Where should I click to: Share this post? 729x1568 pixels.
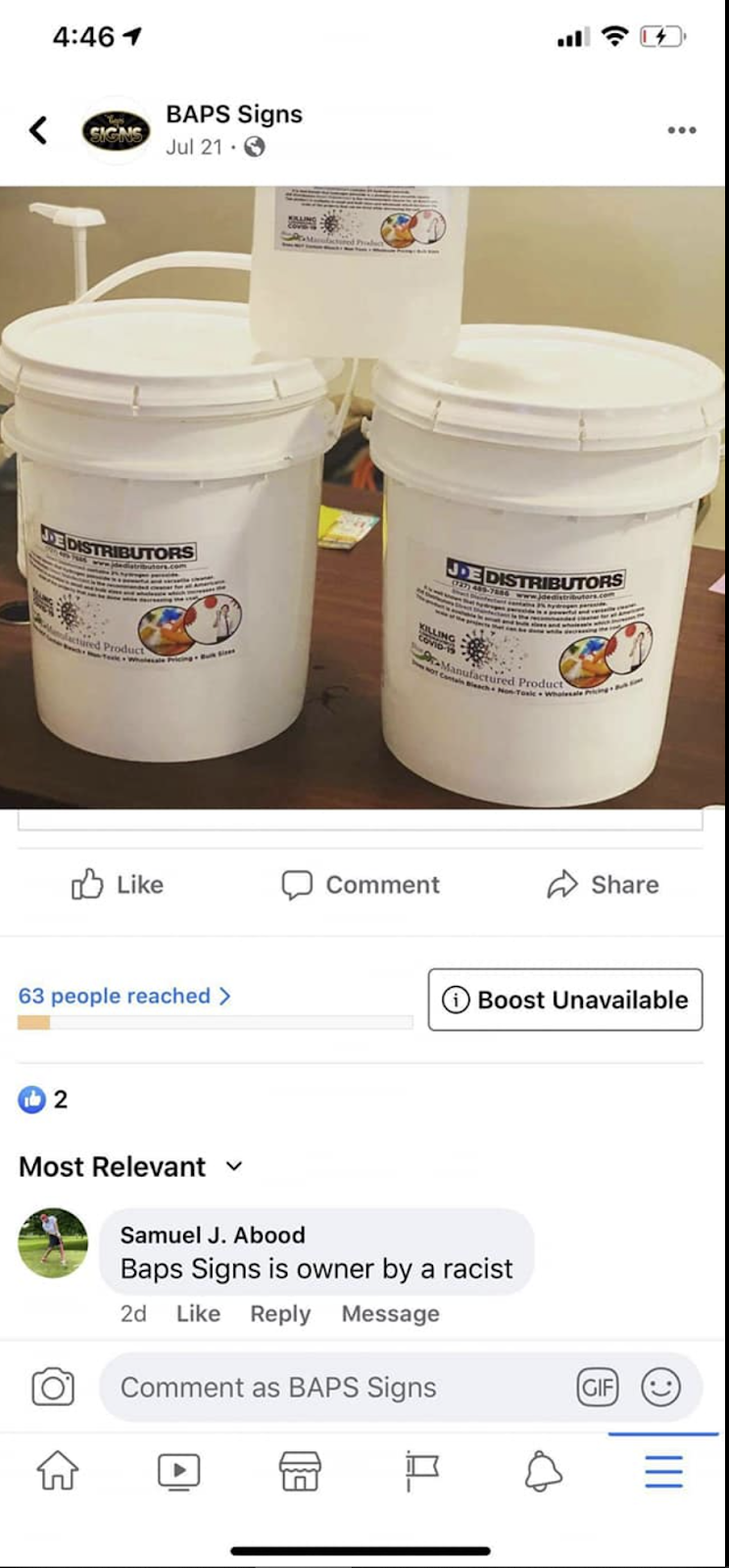603,884
